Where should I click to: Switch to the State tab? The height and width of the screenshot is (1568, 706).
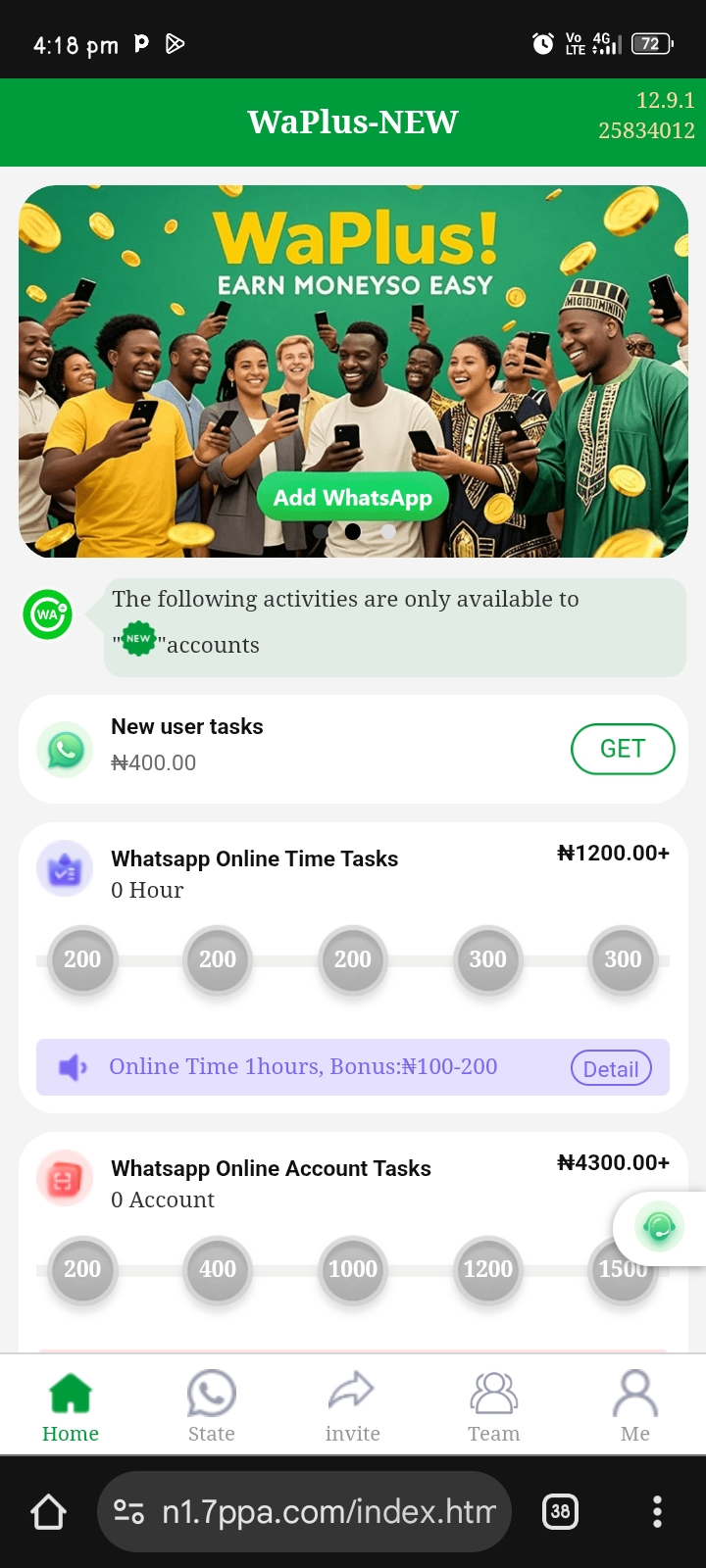click(x=212, y=1406)
